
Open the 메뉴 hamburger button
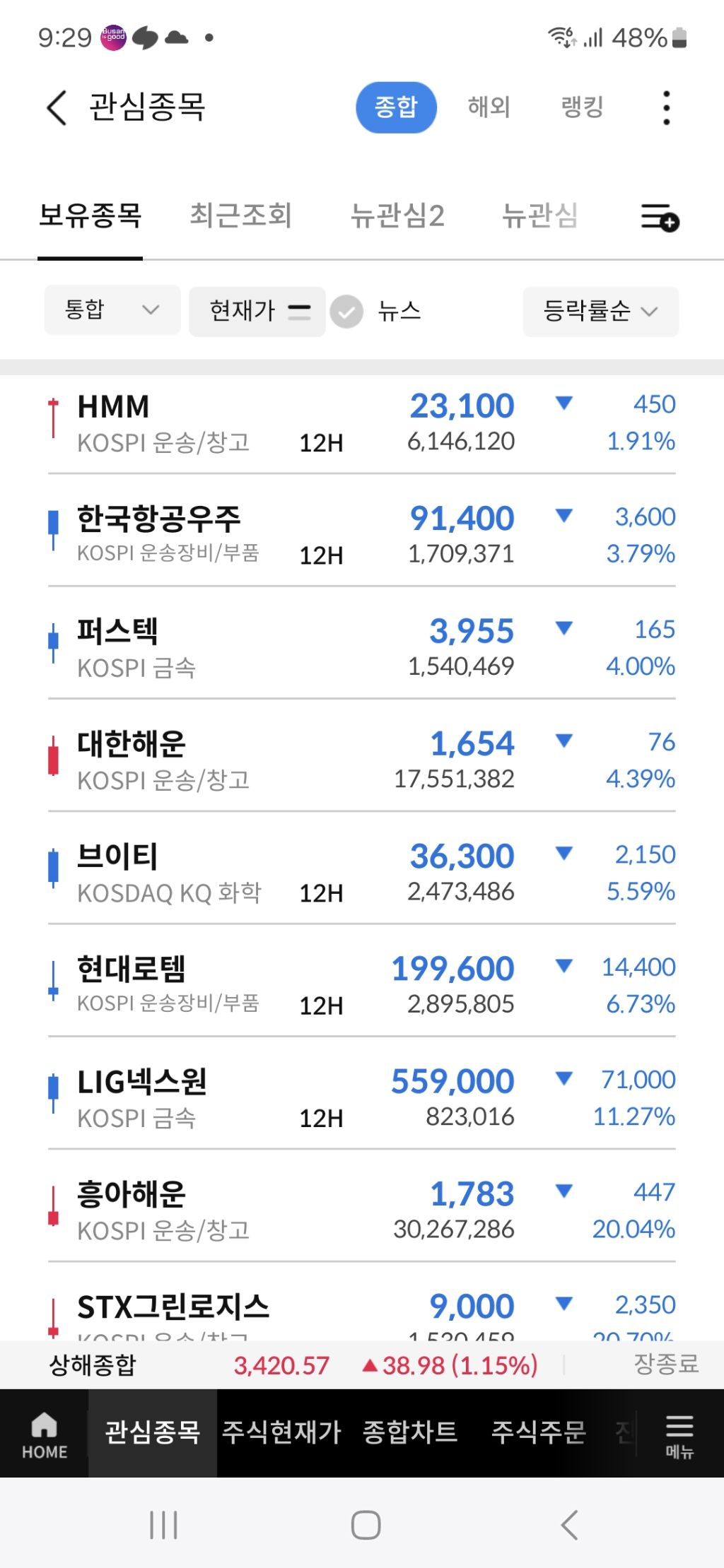(x=679, y=1435)
